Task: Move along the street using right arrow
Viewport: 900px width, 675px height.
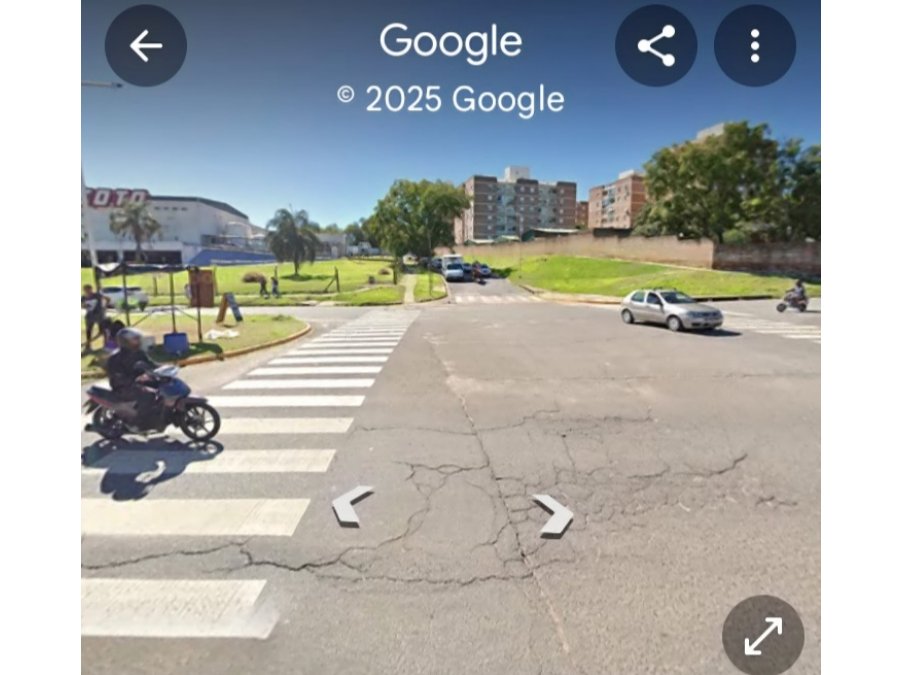Action: point(553,514)
